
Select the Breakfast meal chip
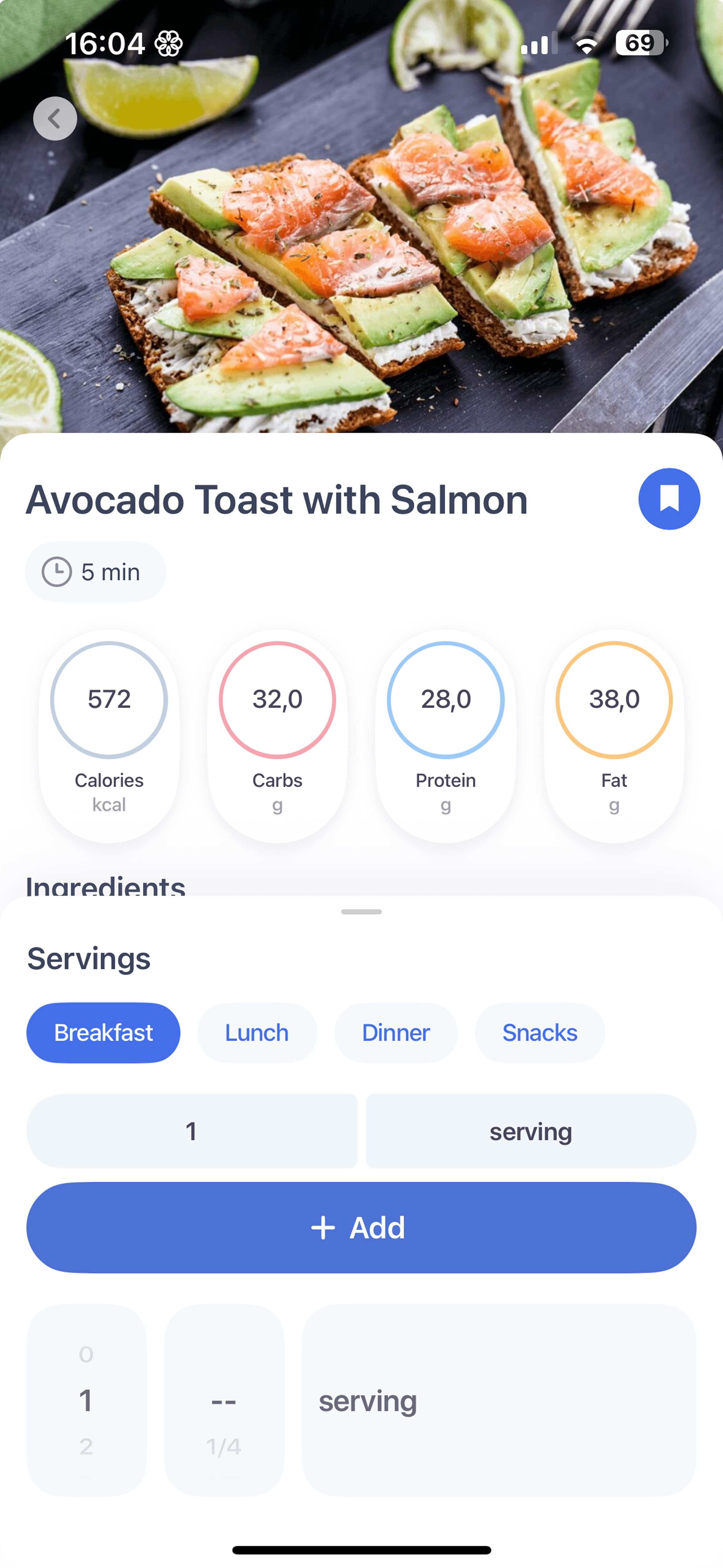(103, 1032)
